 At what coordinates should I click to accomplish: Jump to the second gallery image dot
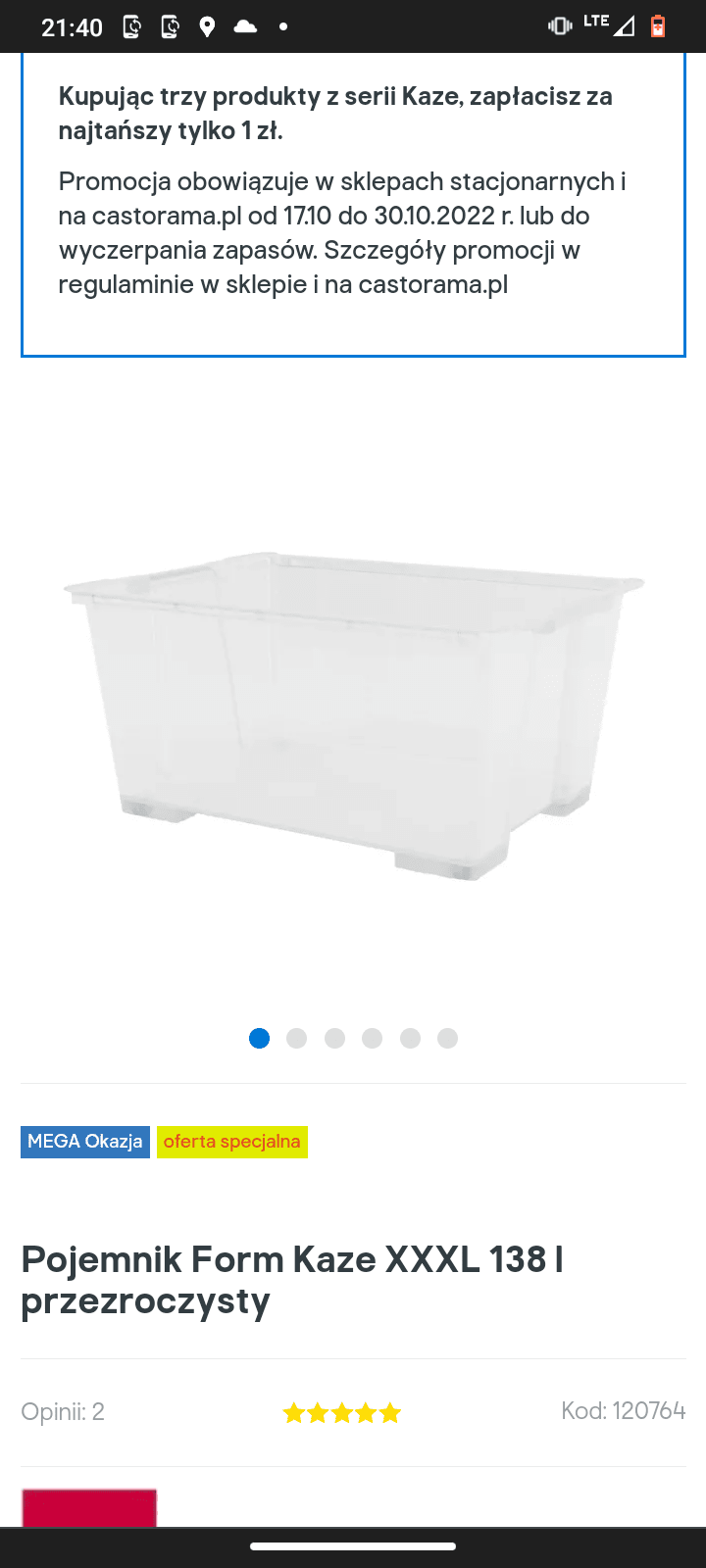pos(297,1038)
